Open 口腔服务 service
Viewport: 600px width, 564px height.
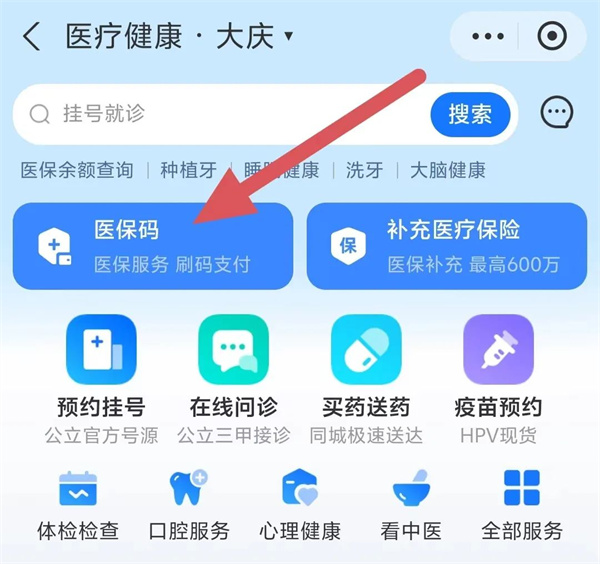click(x=188, y=505)
